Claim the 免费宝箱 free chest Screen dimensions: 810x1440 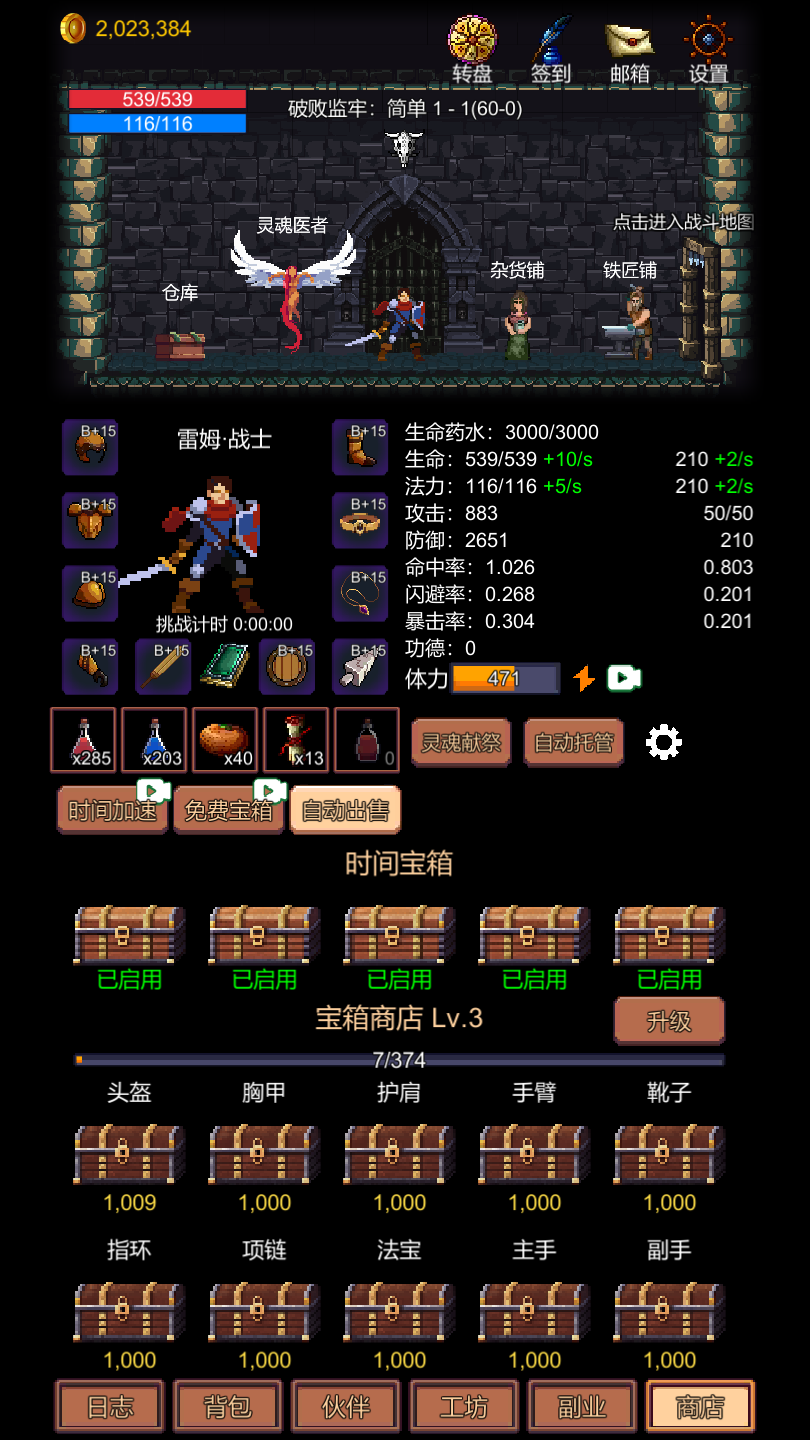[x=229, y=810]
